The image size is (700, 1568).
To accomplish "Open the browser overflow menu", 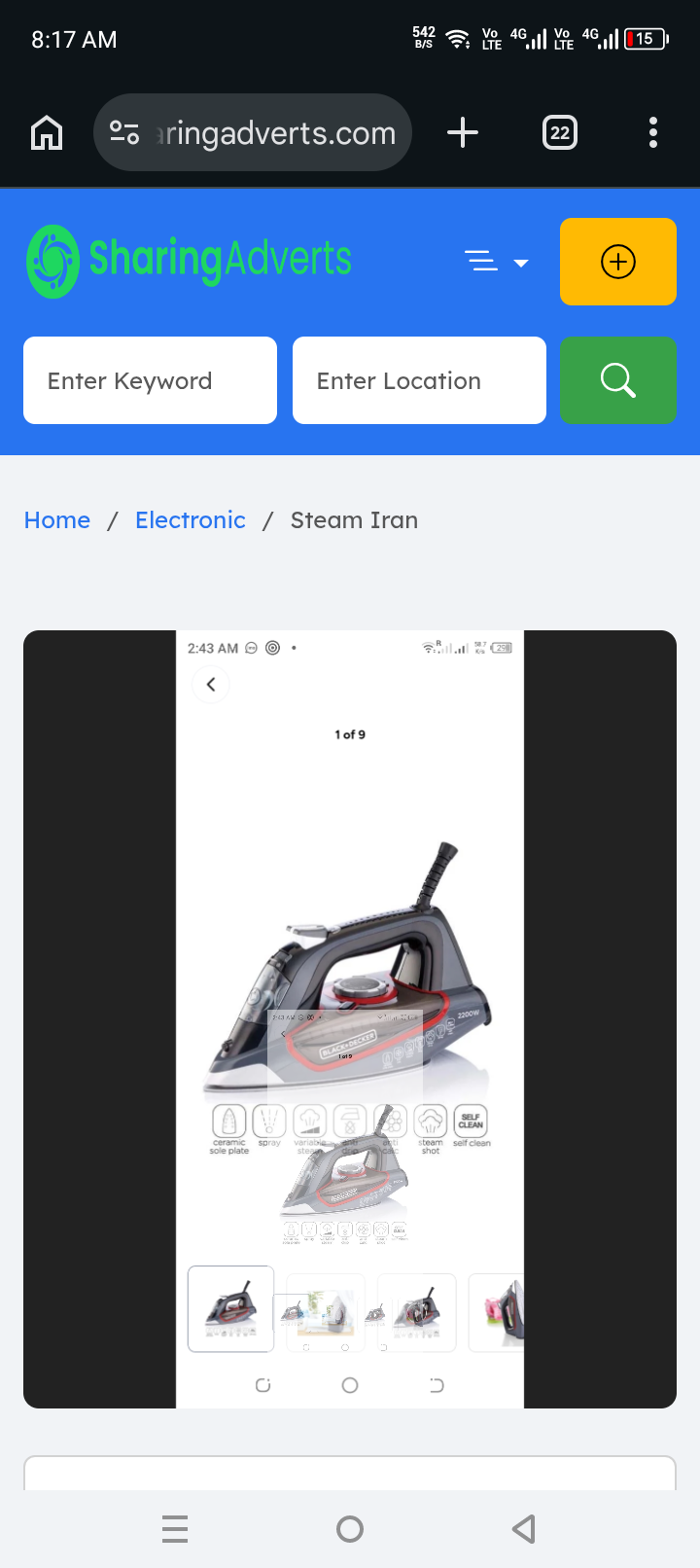I will pos(653,132).
